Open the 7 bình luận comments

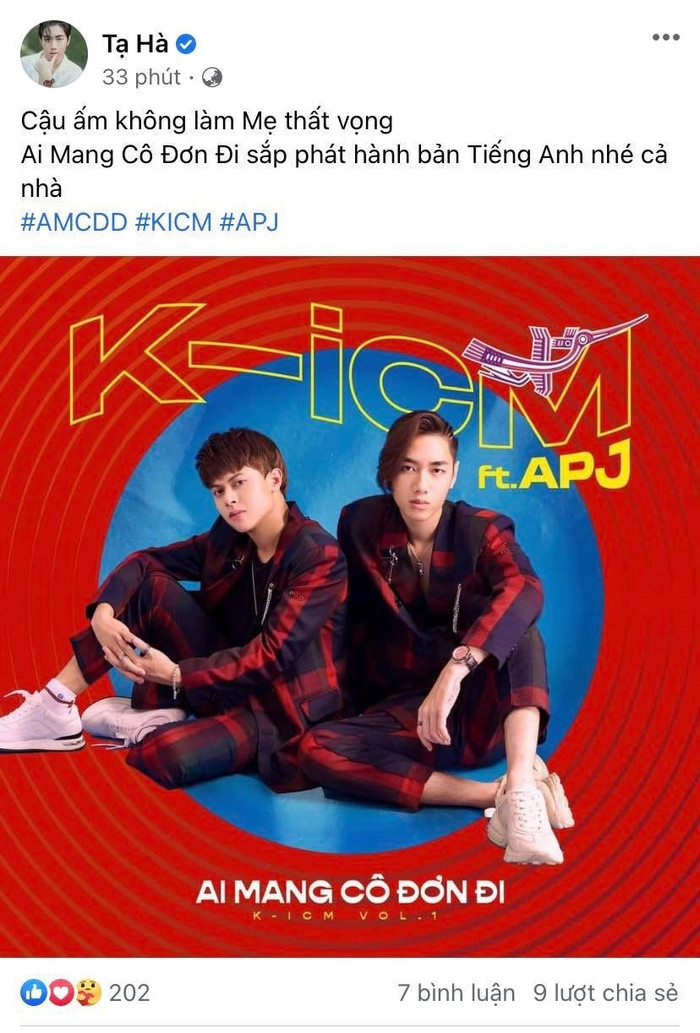tap(456, 993)
